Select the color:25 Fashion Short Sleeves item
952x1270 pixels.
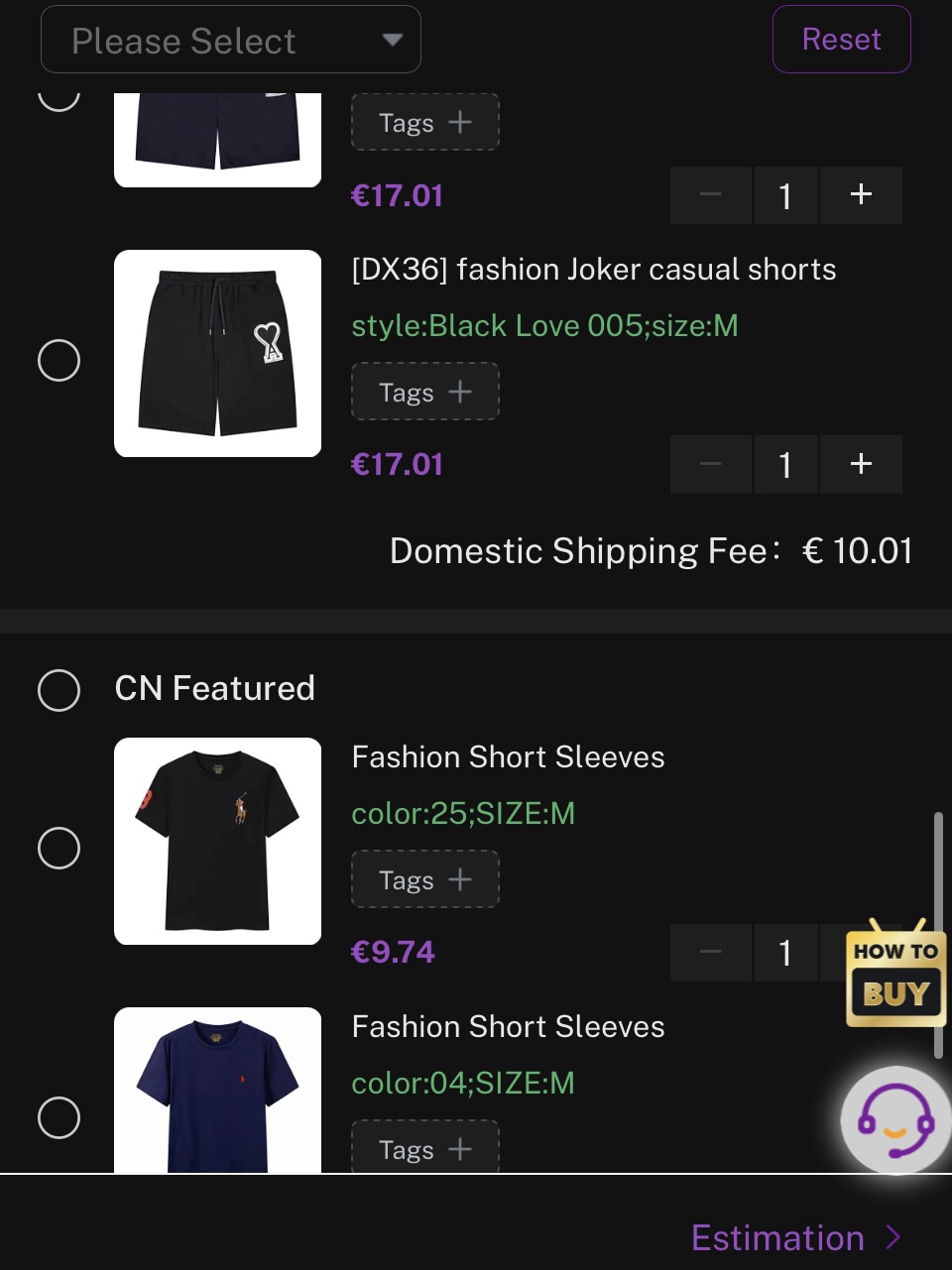(x=59, y=848)
